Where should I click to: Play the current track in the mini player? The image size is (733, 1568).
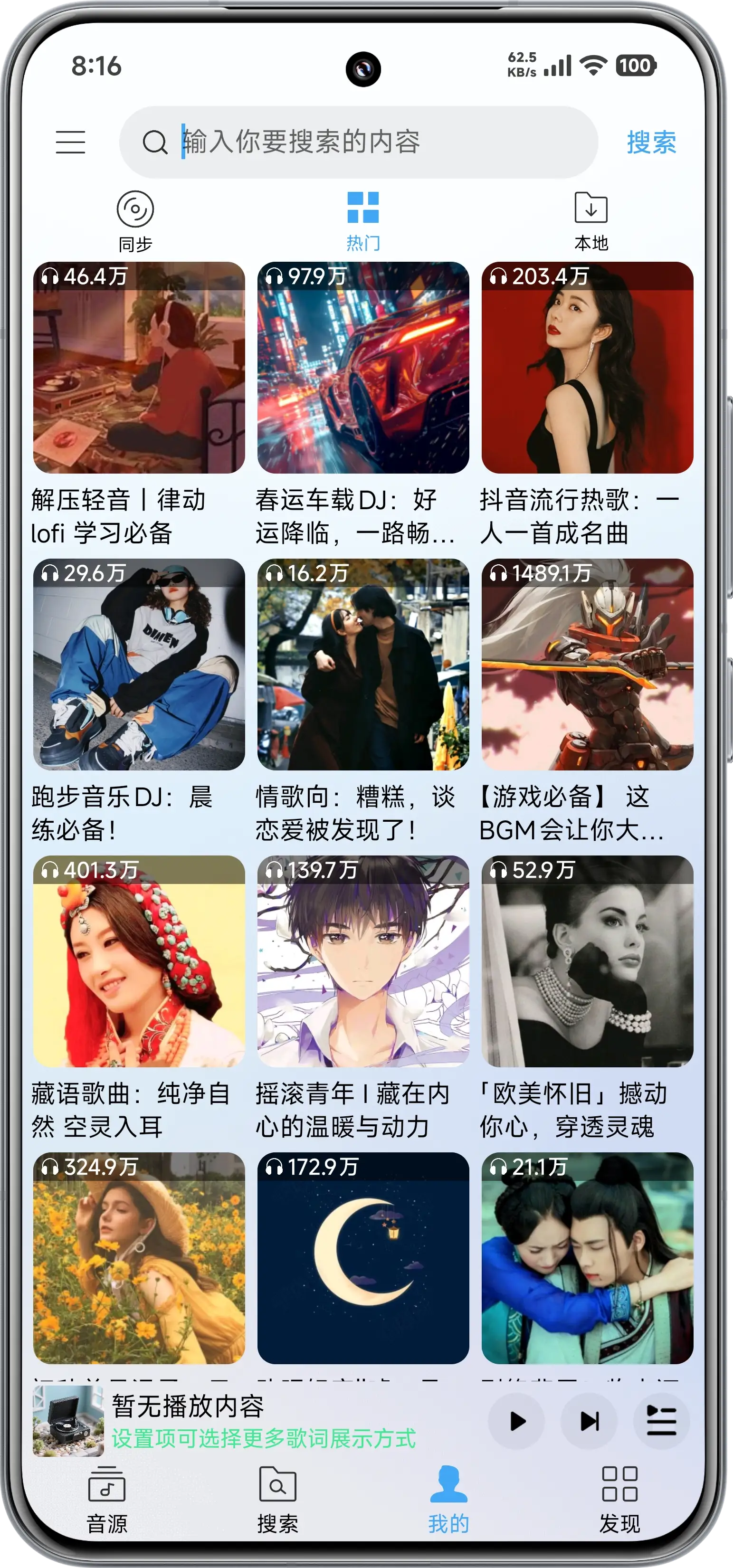click(x=517, y=1421)
